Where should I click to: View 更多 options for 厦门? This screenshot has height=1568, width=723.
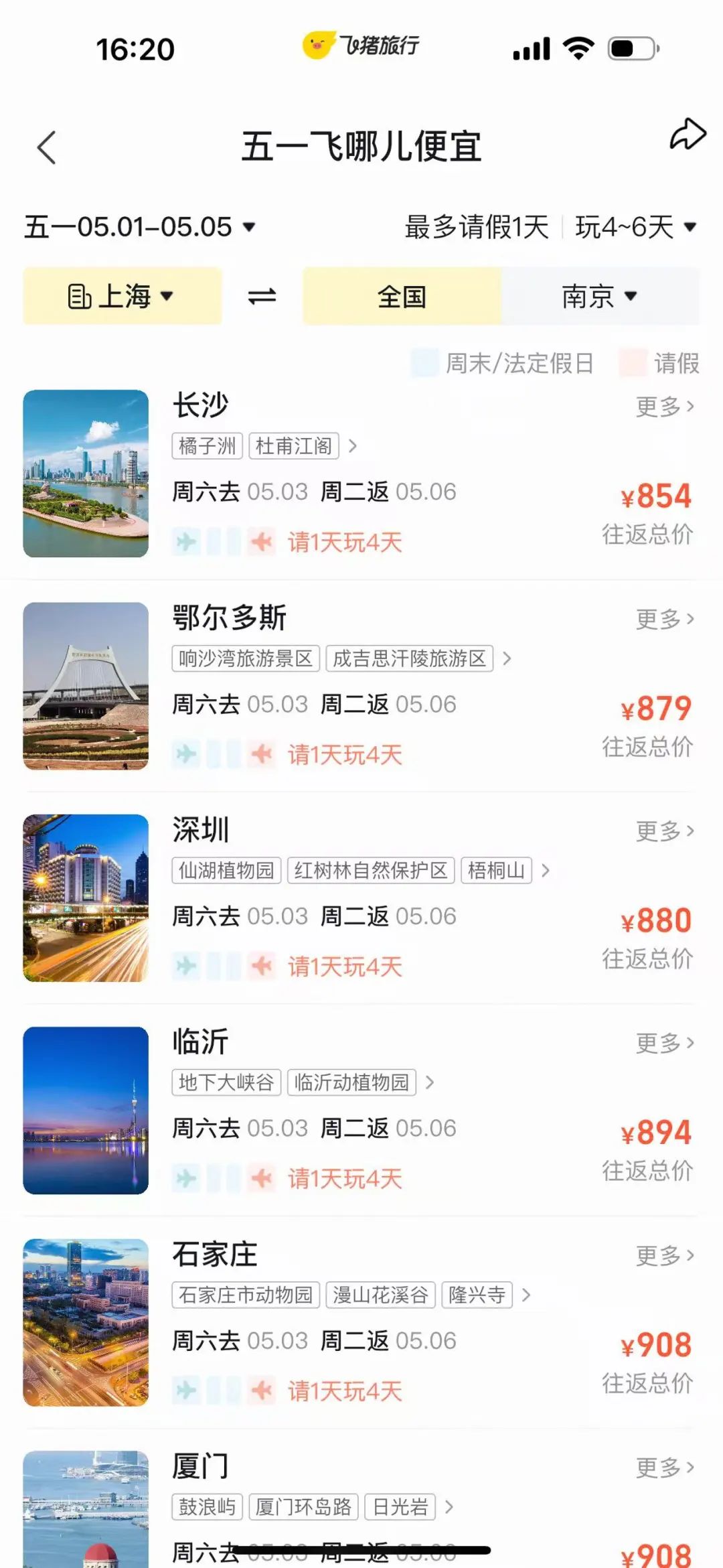click(664, 1468)
